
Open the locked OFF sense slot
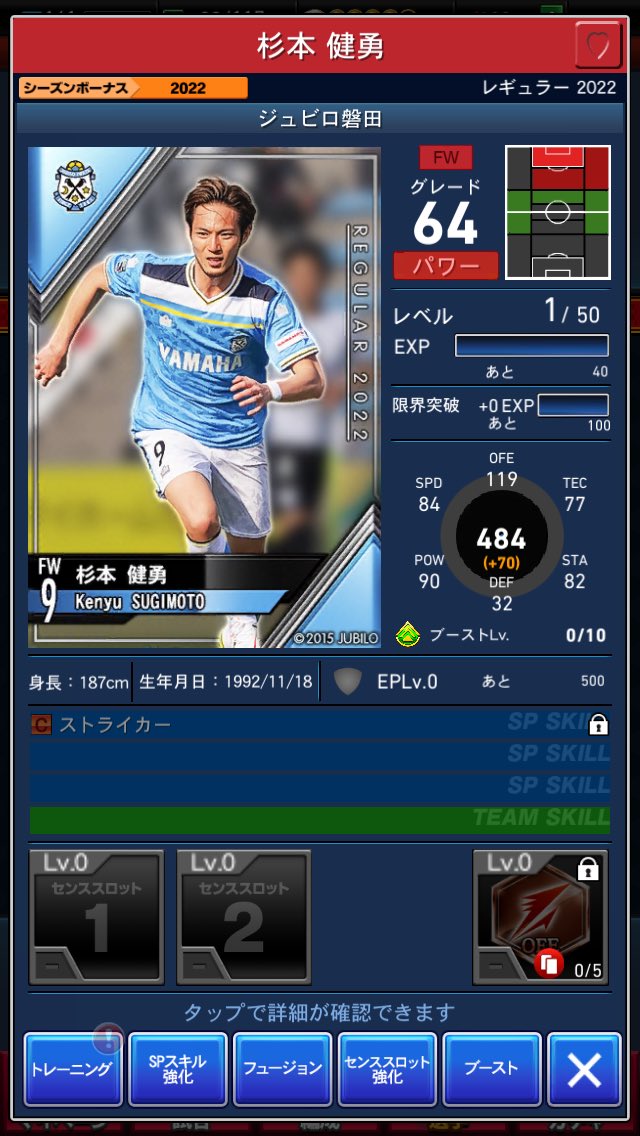[541, 917]
